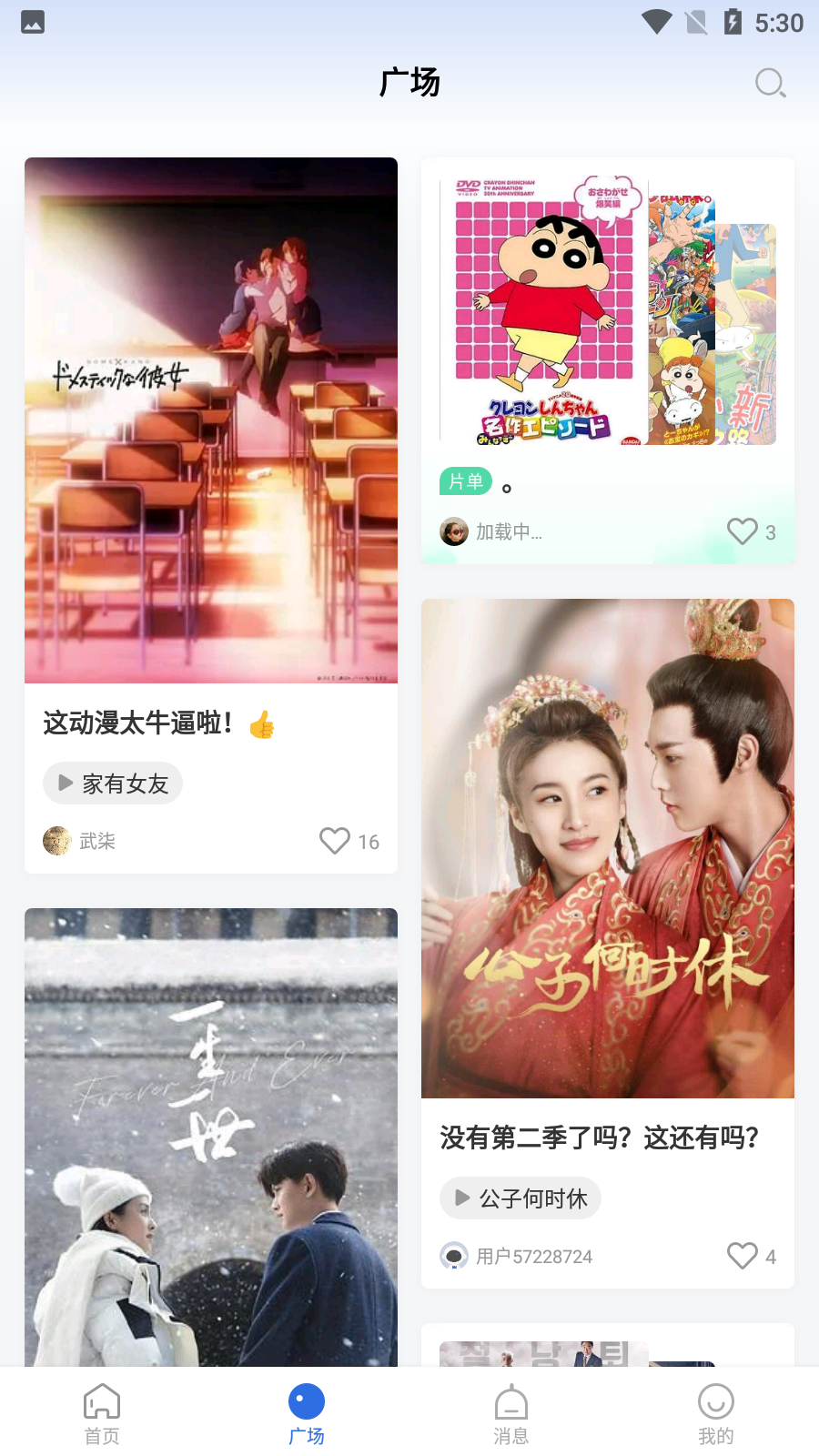Open the 消息 messages icon

tap(511, 1401)
